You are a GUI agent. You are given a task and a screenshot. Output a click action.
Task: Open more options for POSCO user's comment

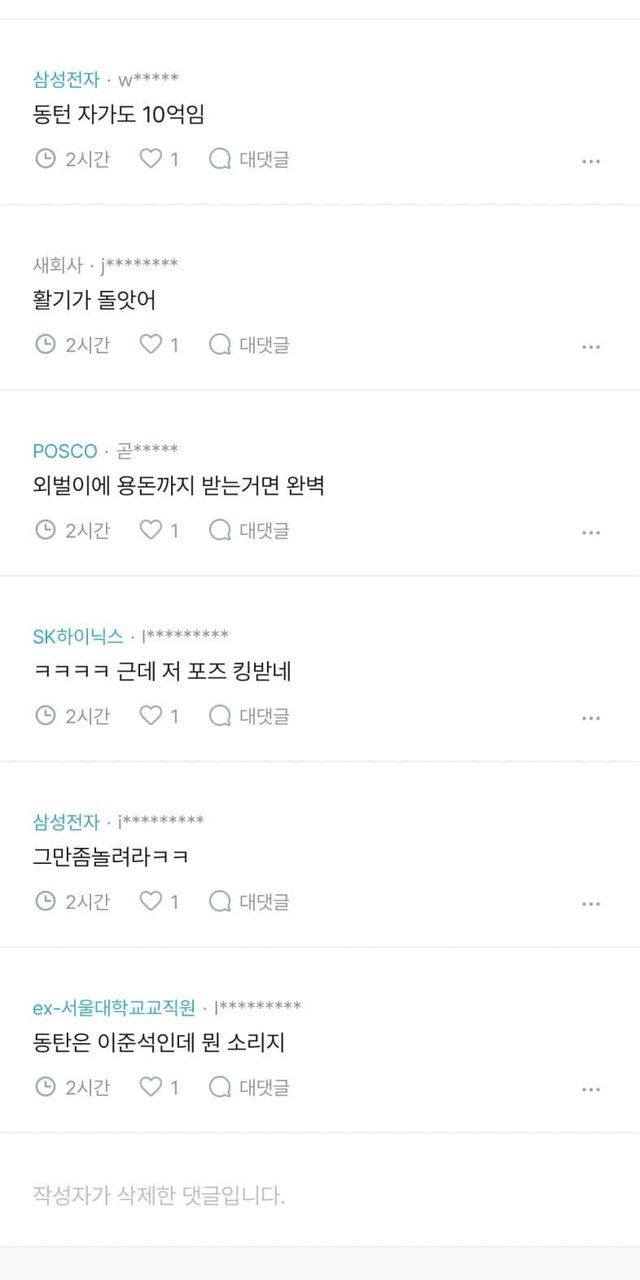point(590,532)
